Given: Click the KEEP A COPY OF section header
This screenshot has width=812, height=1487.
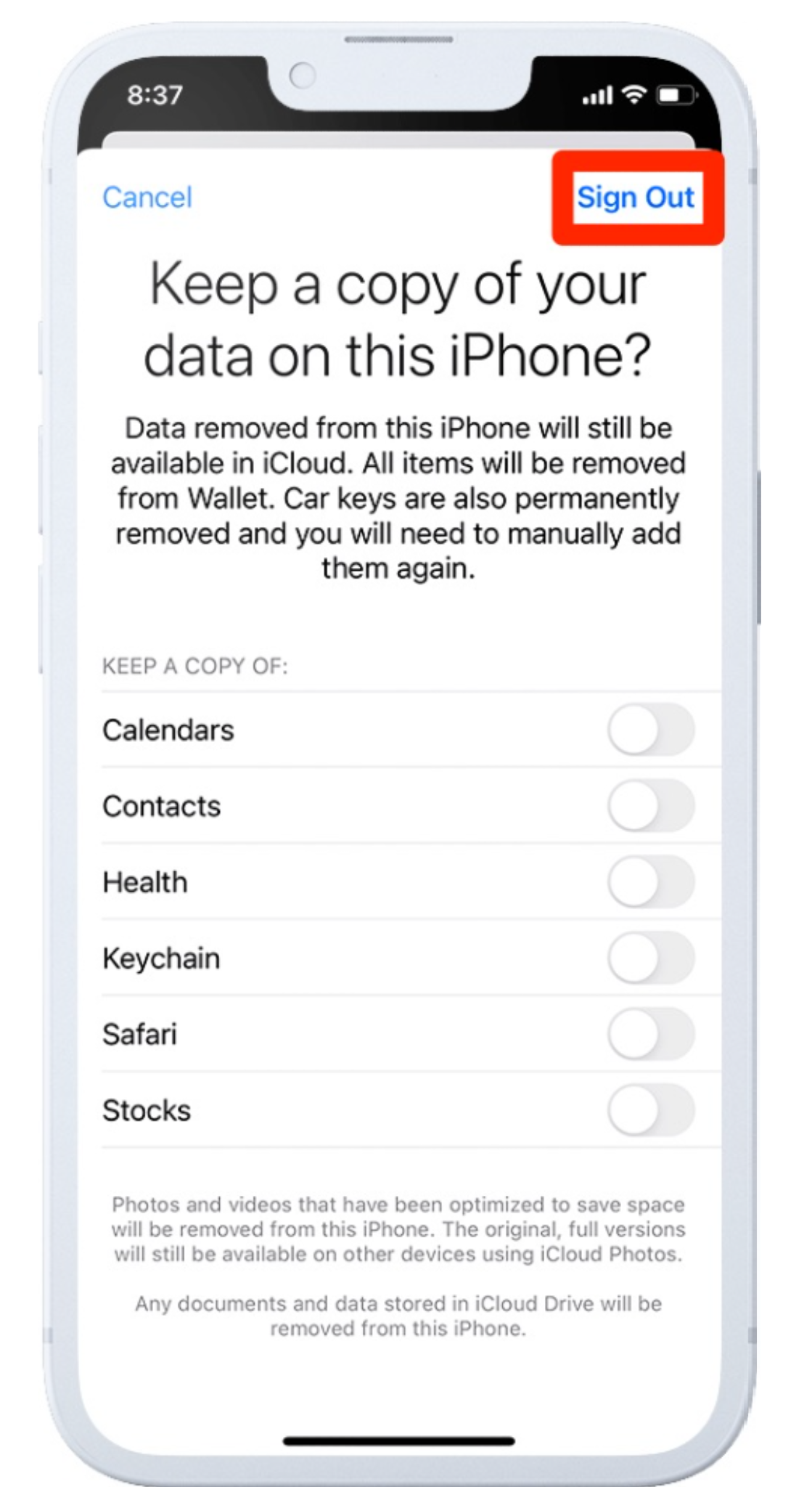Looking at the screenshot, I should (196, 666).
